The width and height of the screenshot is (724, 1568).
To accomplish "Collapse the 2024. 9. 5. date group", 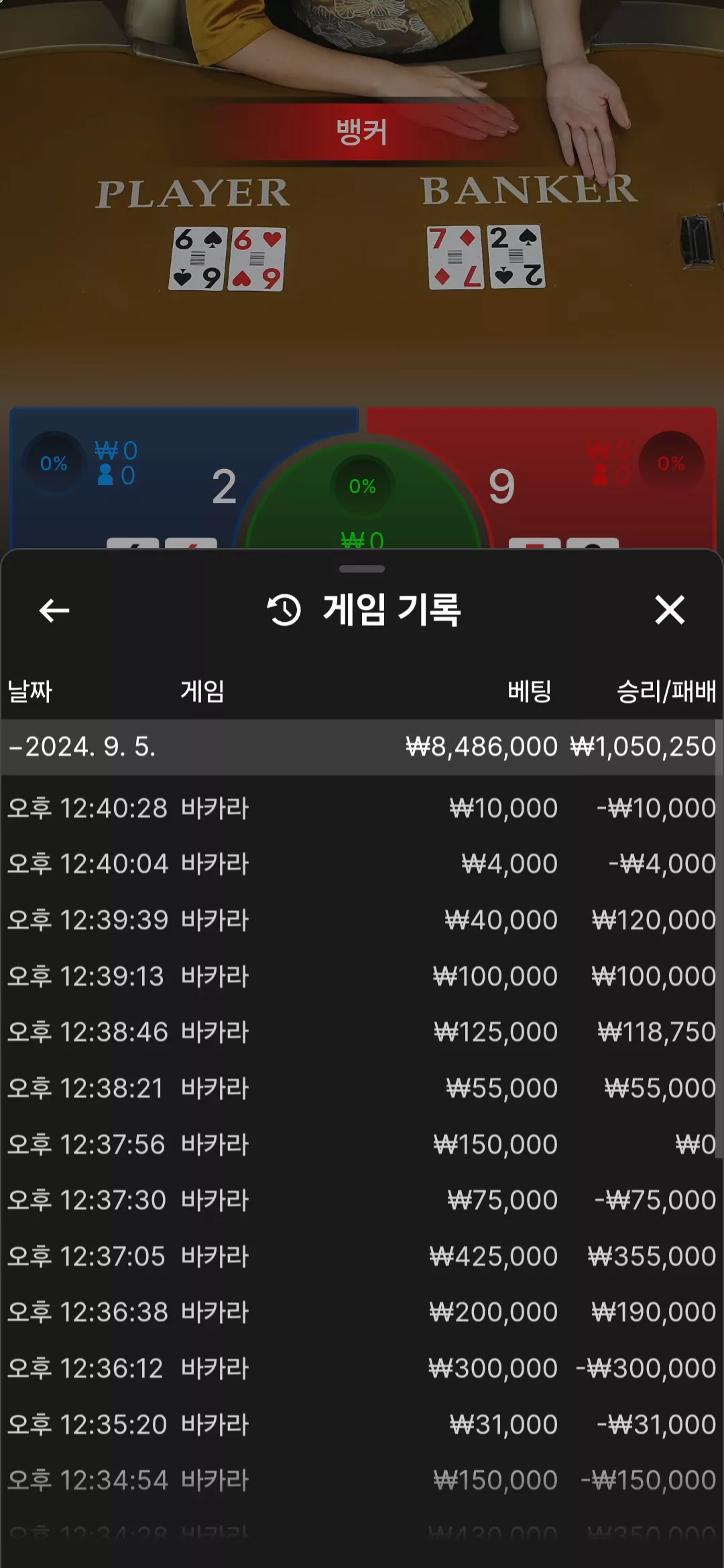I will 362,747.
